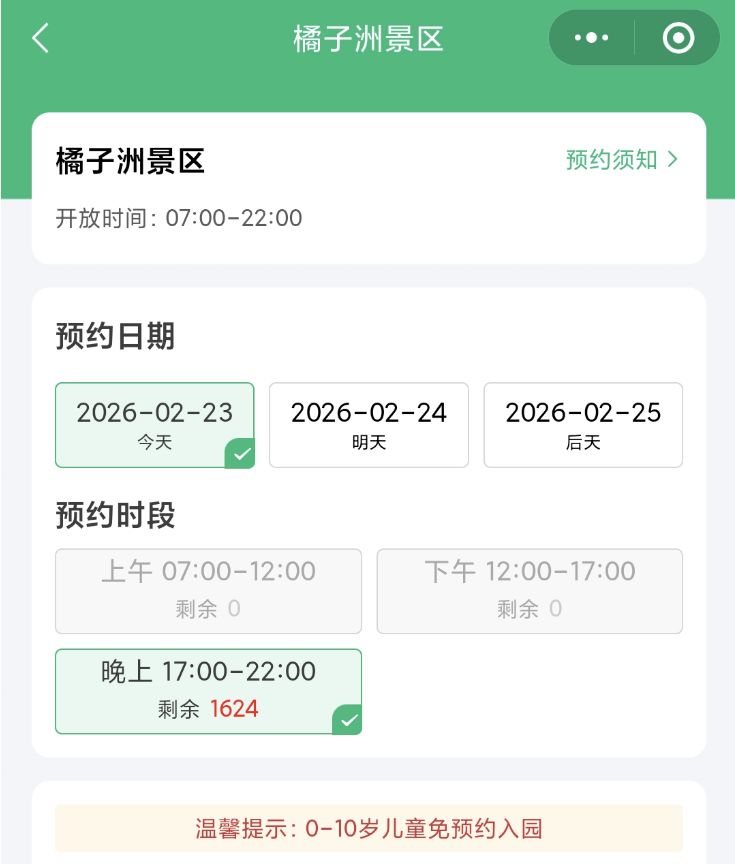Tap the 温馨提示 children notice banner
The height and width of the screenshot is (864, 735).
[367, 828]
